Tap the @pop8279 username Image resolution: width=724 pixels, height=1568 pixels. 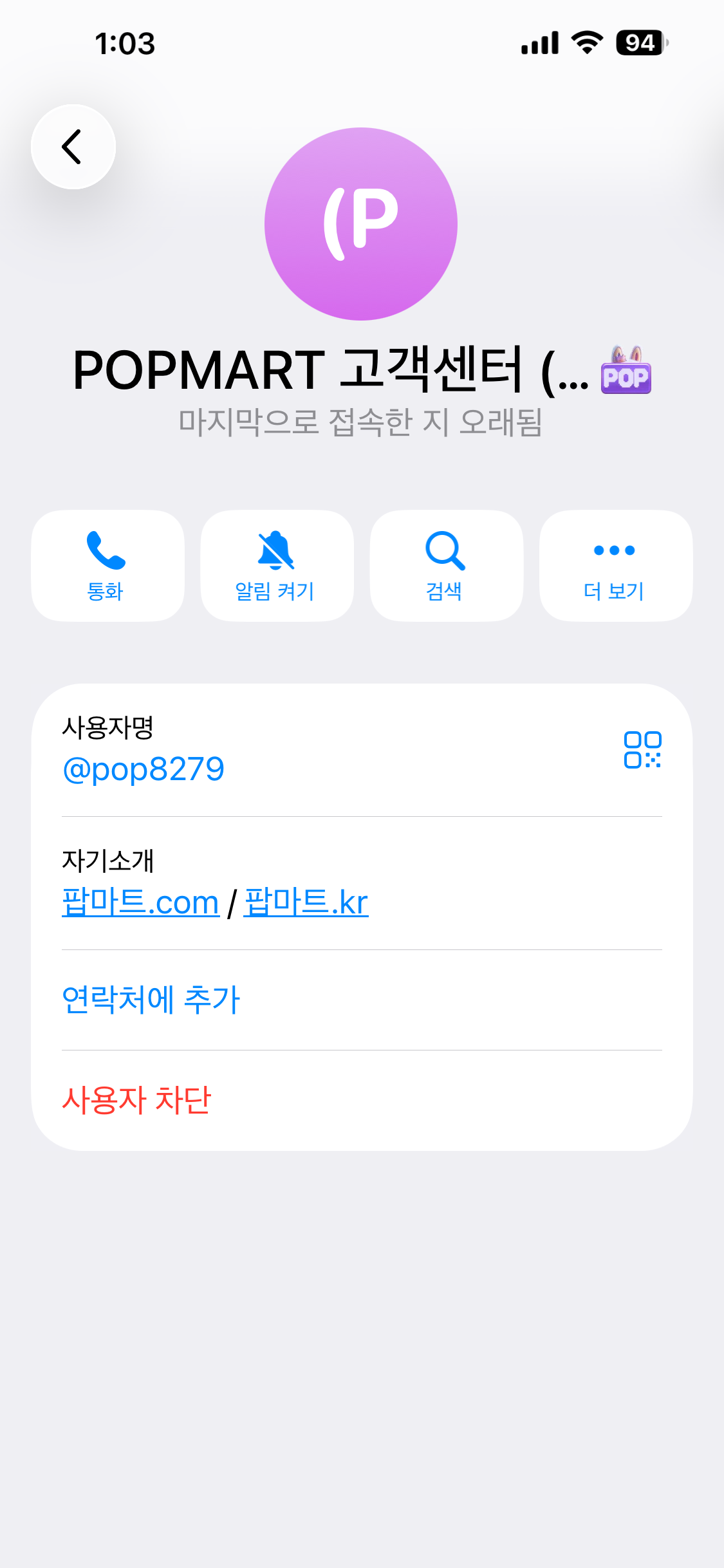point(144,769)
